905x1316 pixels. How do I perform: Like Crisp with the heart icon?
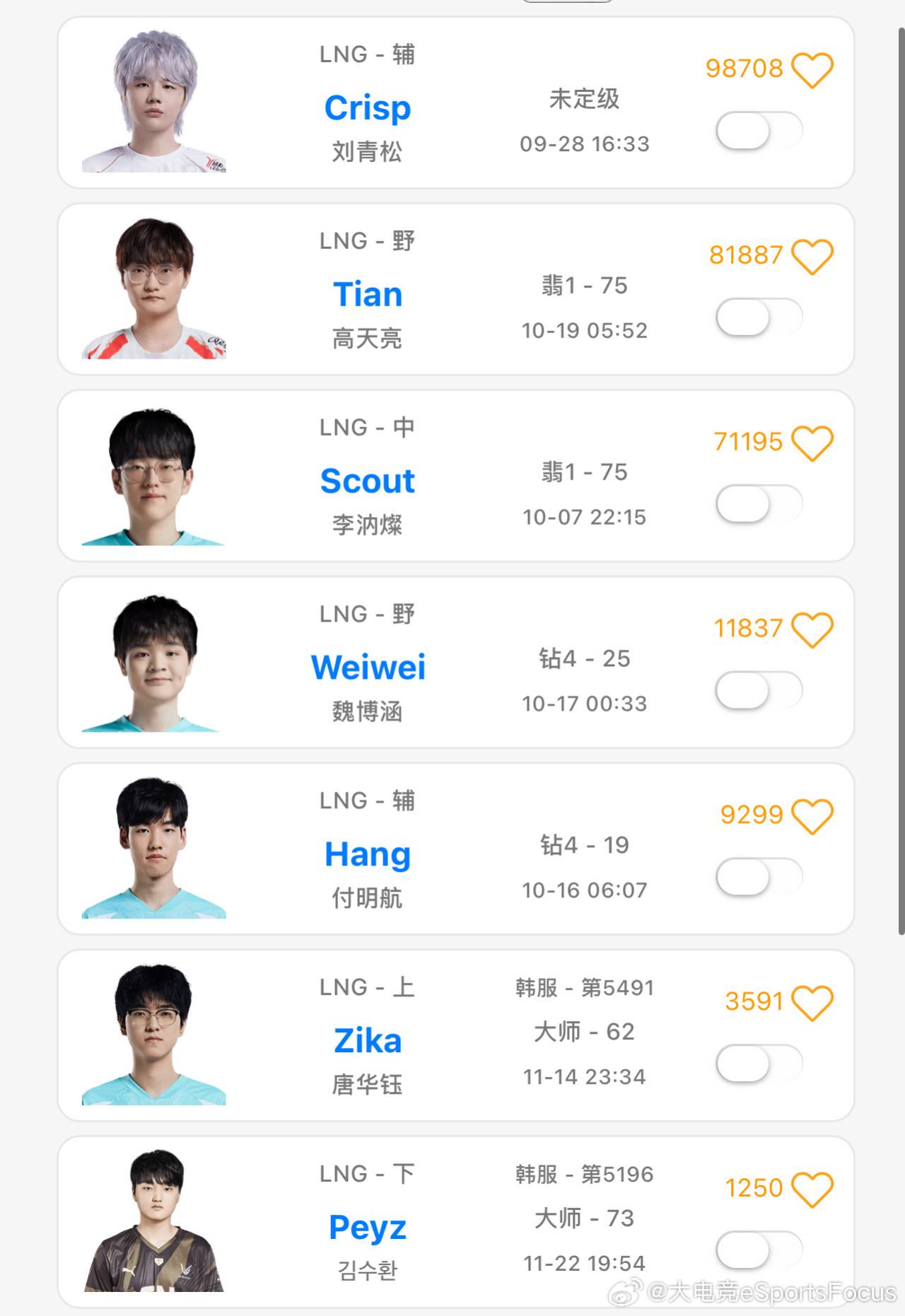coord(812,70)
